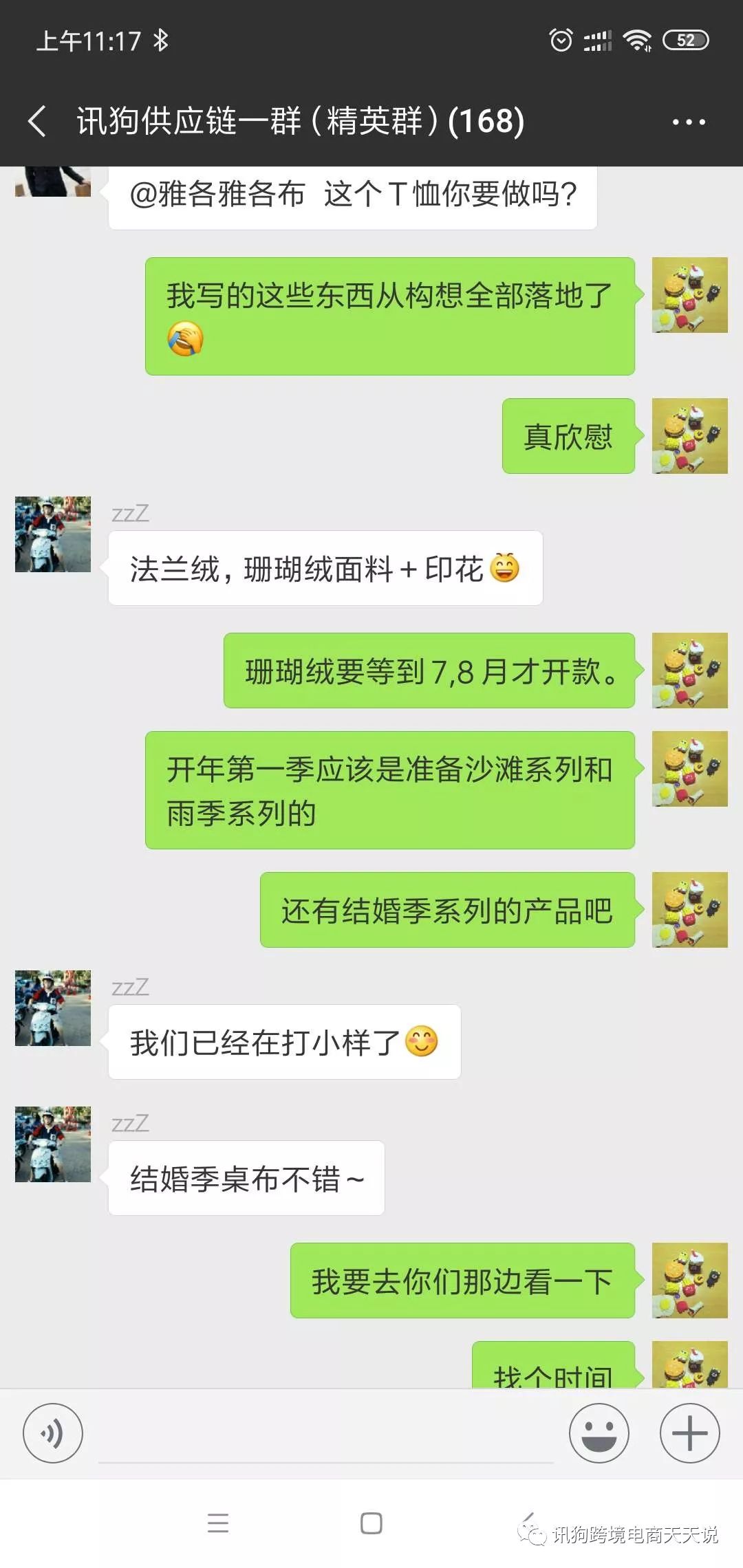Switch to voice message input
This screenshot has height=1568, width=743.
point(53,1433)
